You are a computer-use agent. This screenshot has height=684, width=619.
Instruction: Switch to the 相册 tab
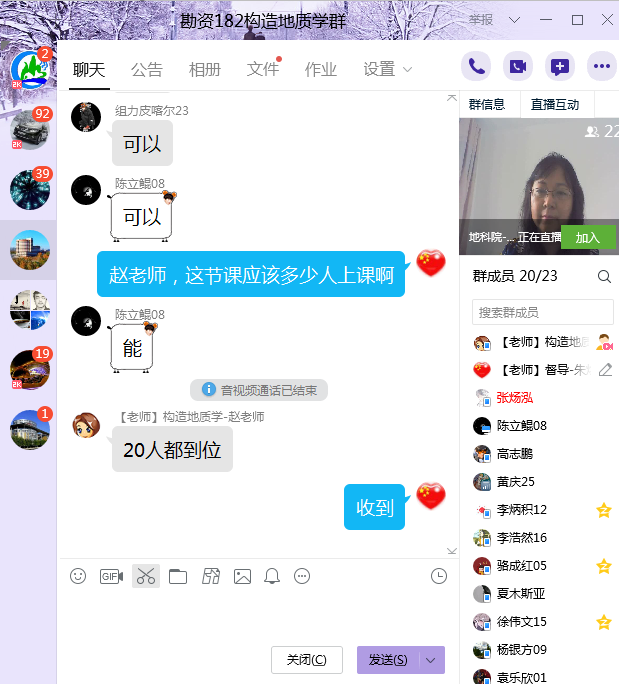click(x=204, y=69)
